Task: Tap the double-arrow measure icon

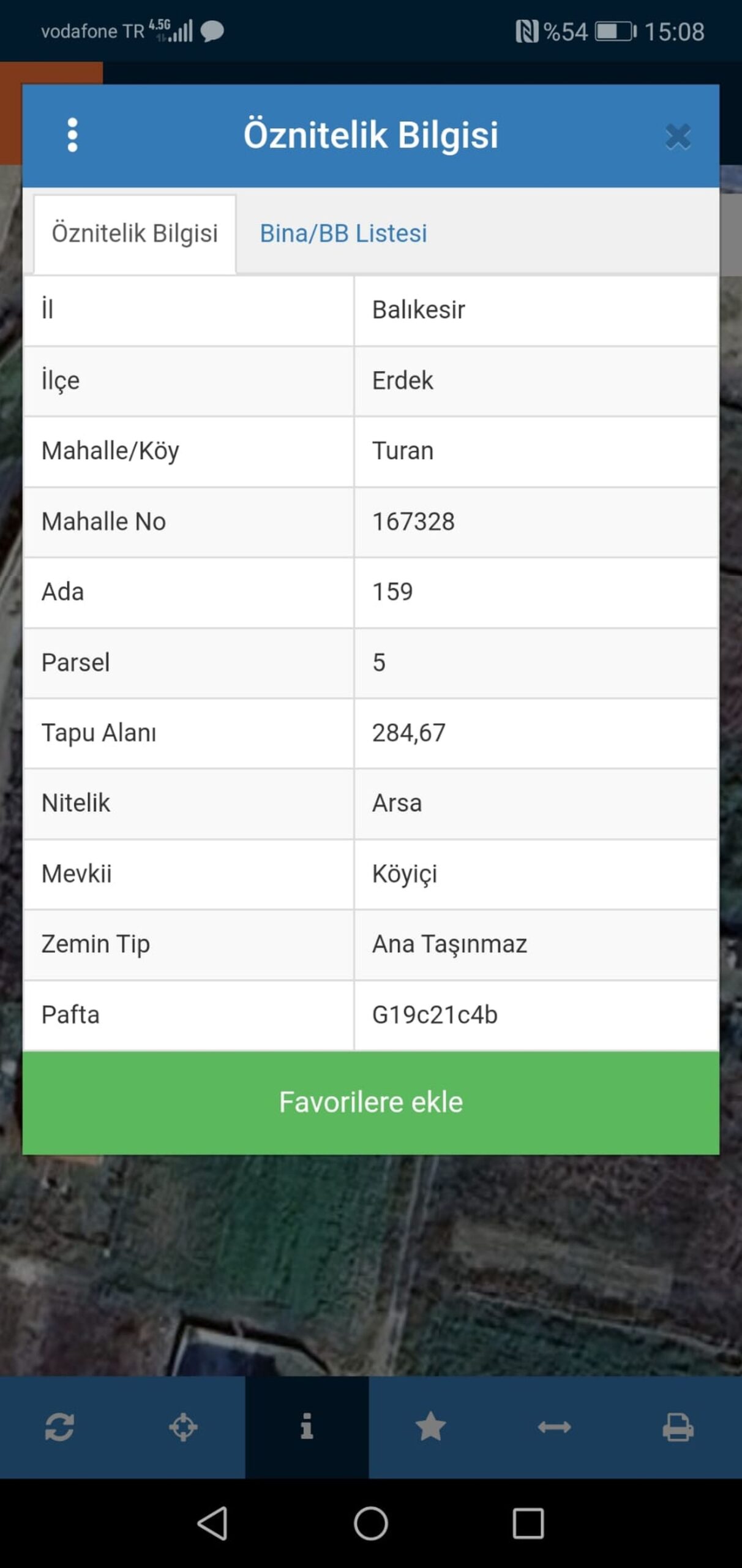Action: (x=555, y=1428)
